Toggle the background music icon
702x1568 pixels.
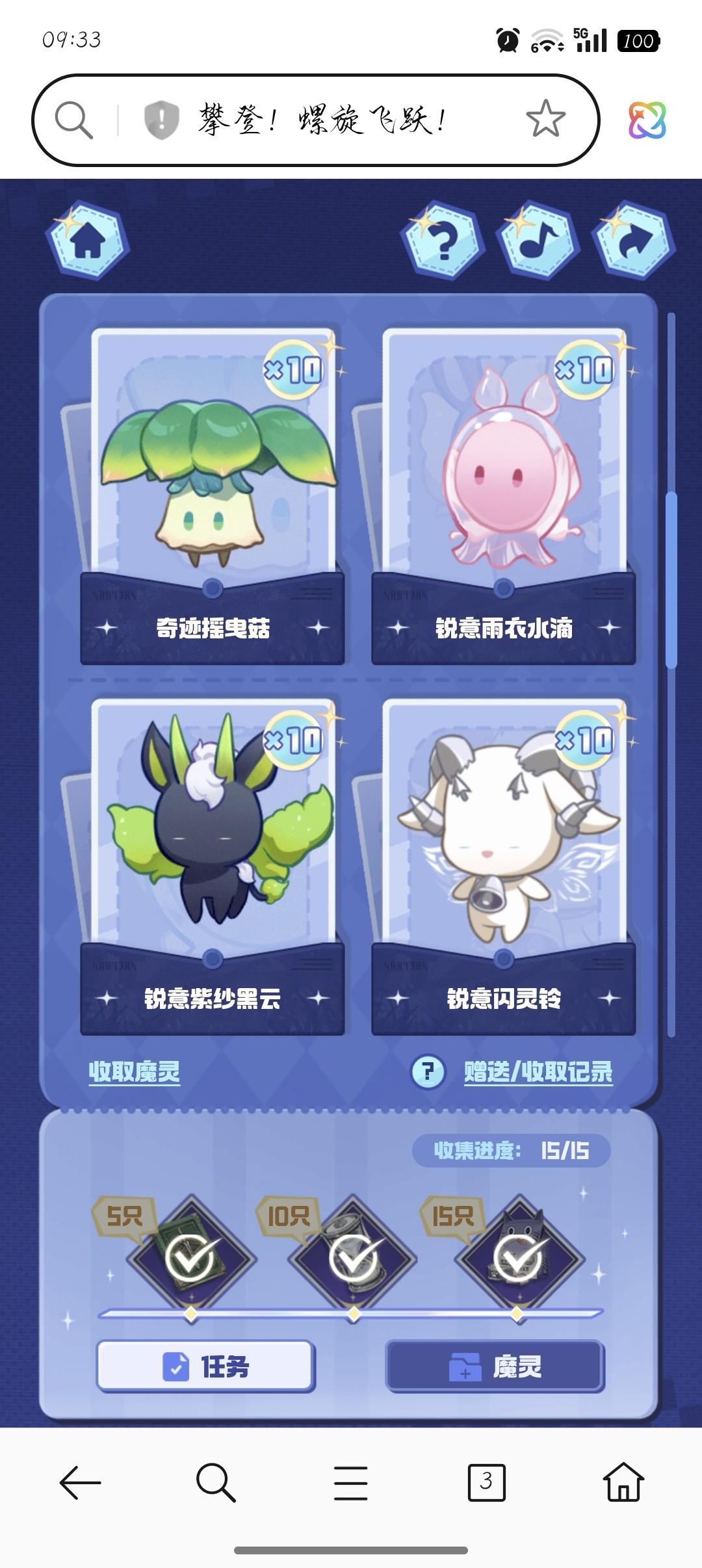pos(538,242)
